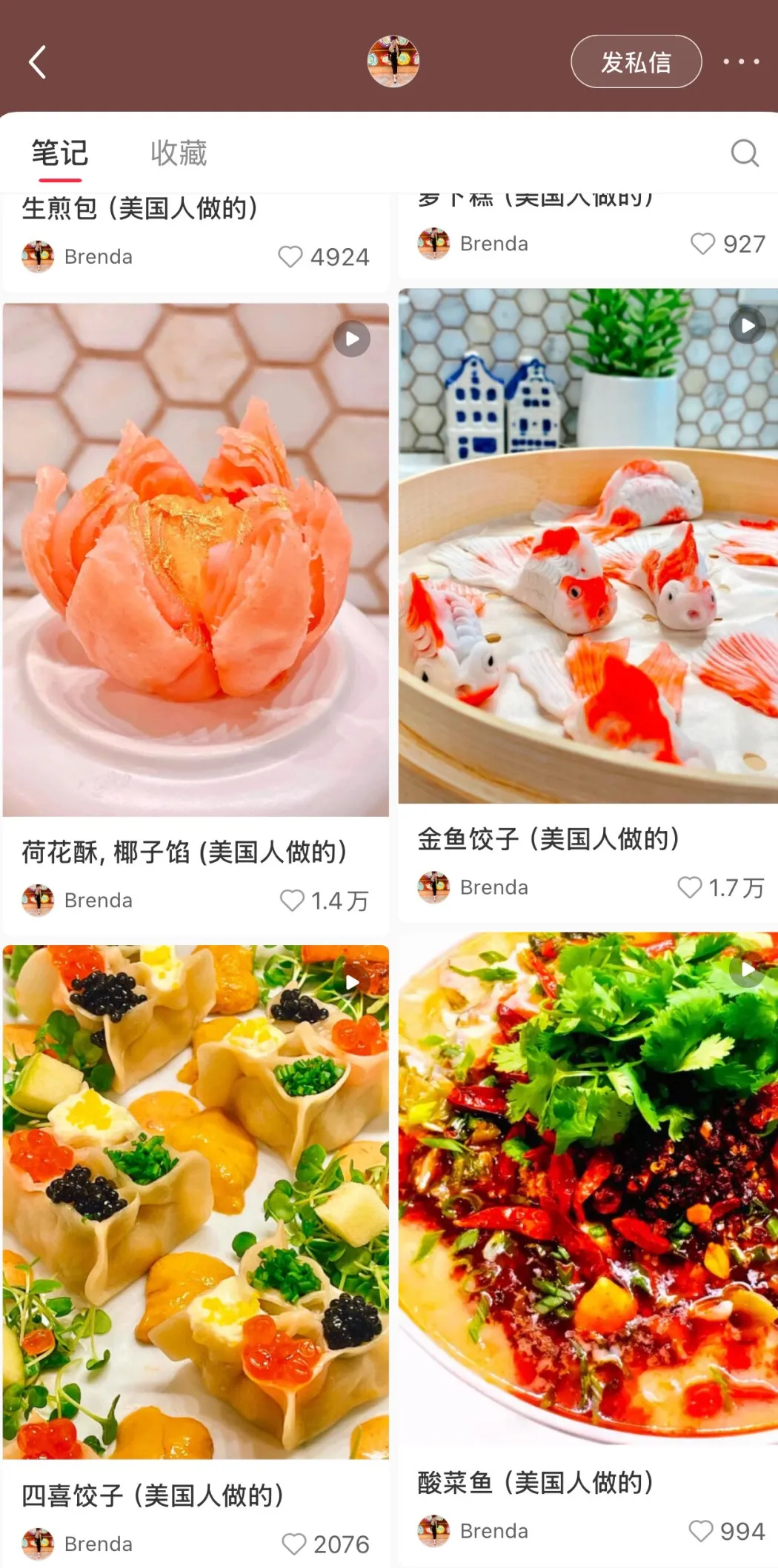Open the 金鱼饺子 note

coord(588,546)
